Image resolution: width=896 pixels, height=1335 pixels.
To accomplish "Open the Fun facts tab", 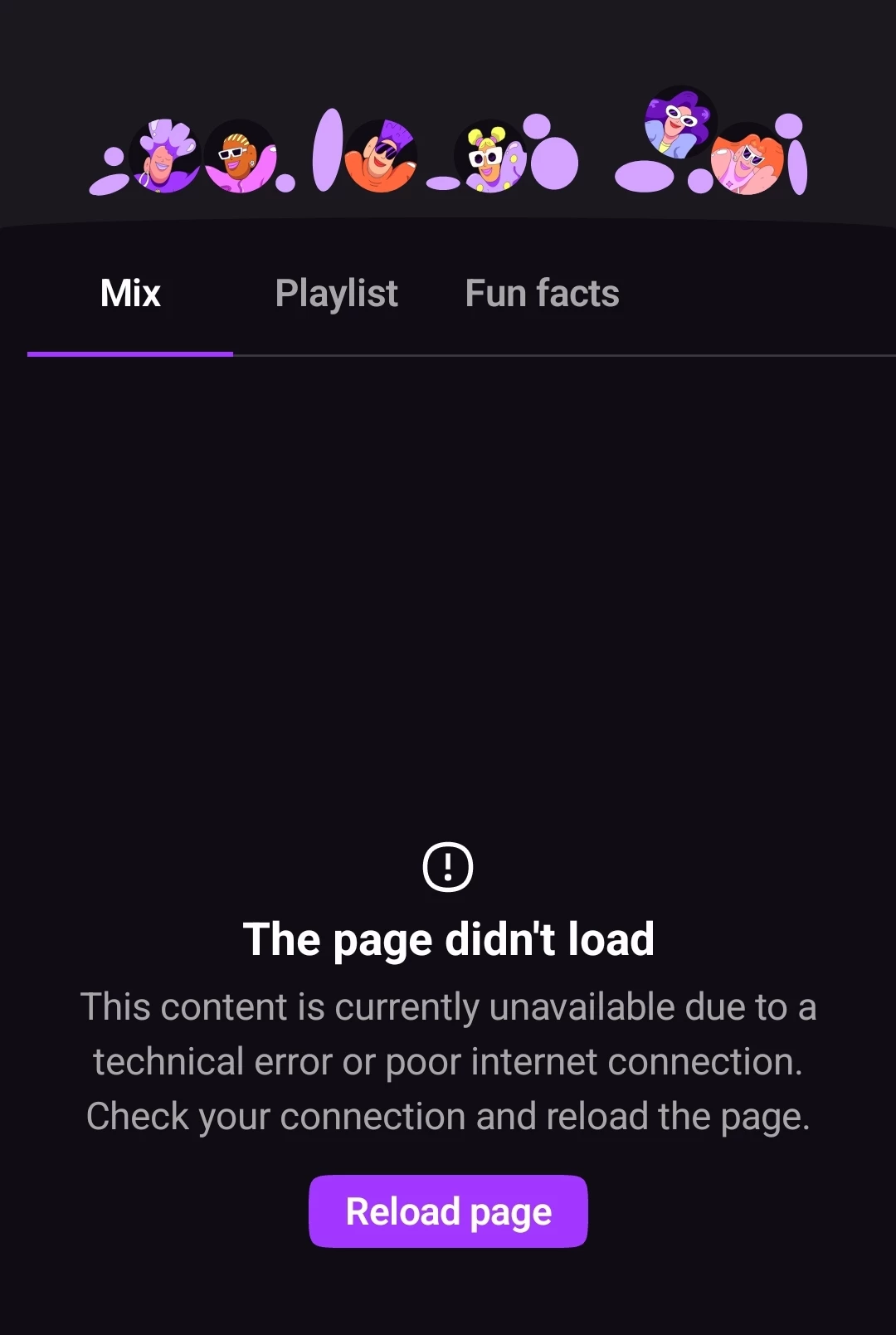I will point(542,294).
